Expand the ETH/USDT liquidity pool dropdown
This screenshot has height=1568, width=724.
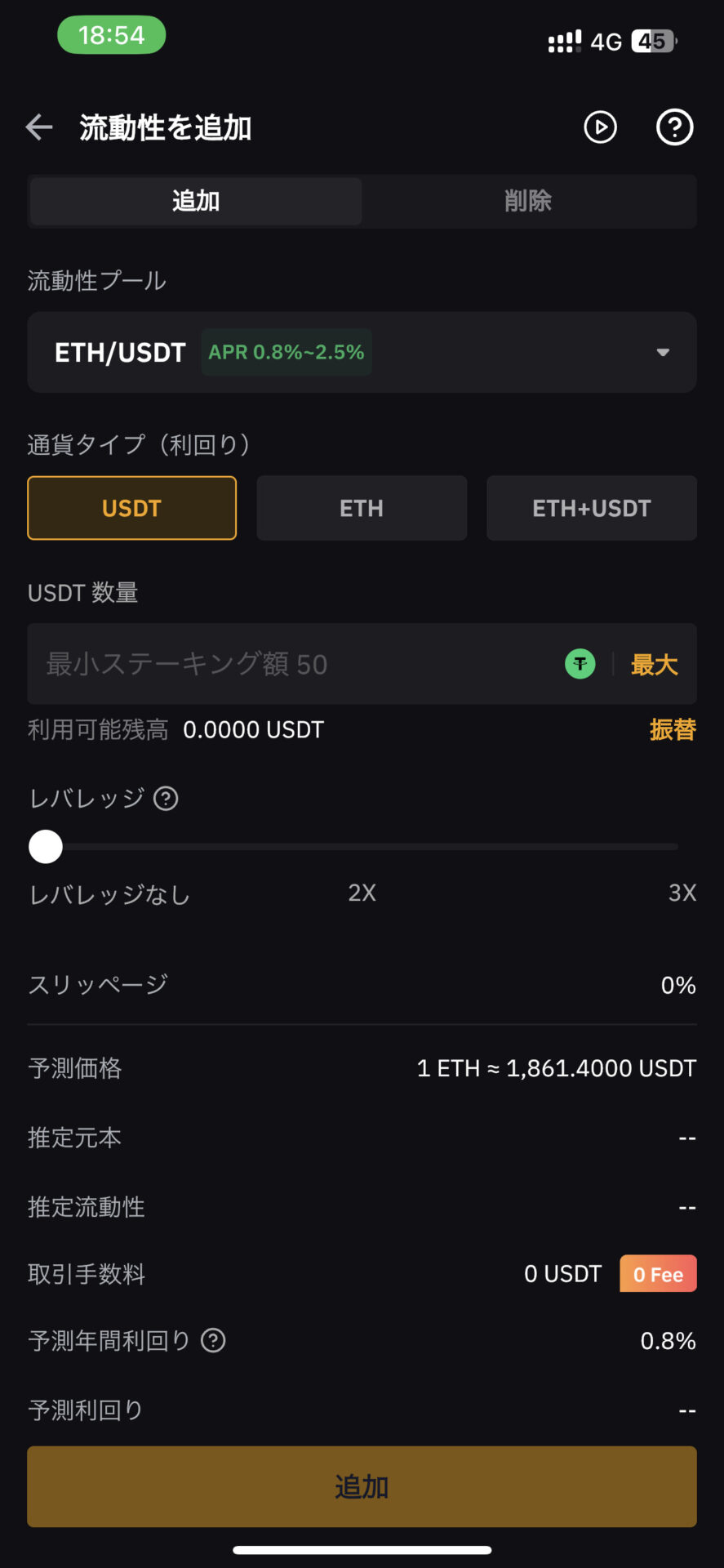coord(362,352)
